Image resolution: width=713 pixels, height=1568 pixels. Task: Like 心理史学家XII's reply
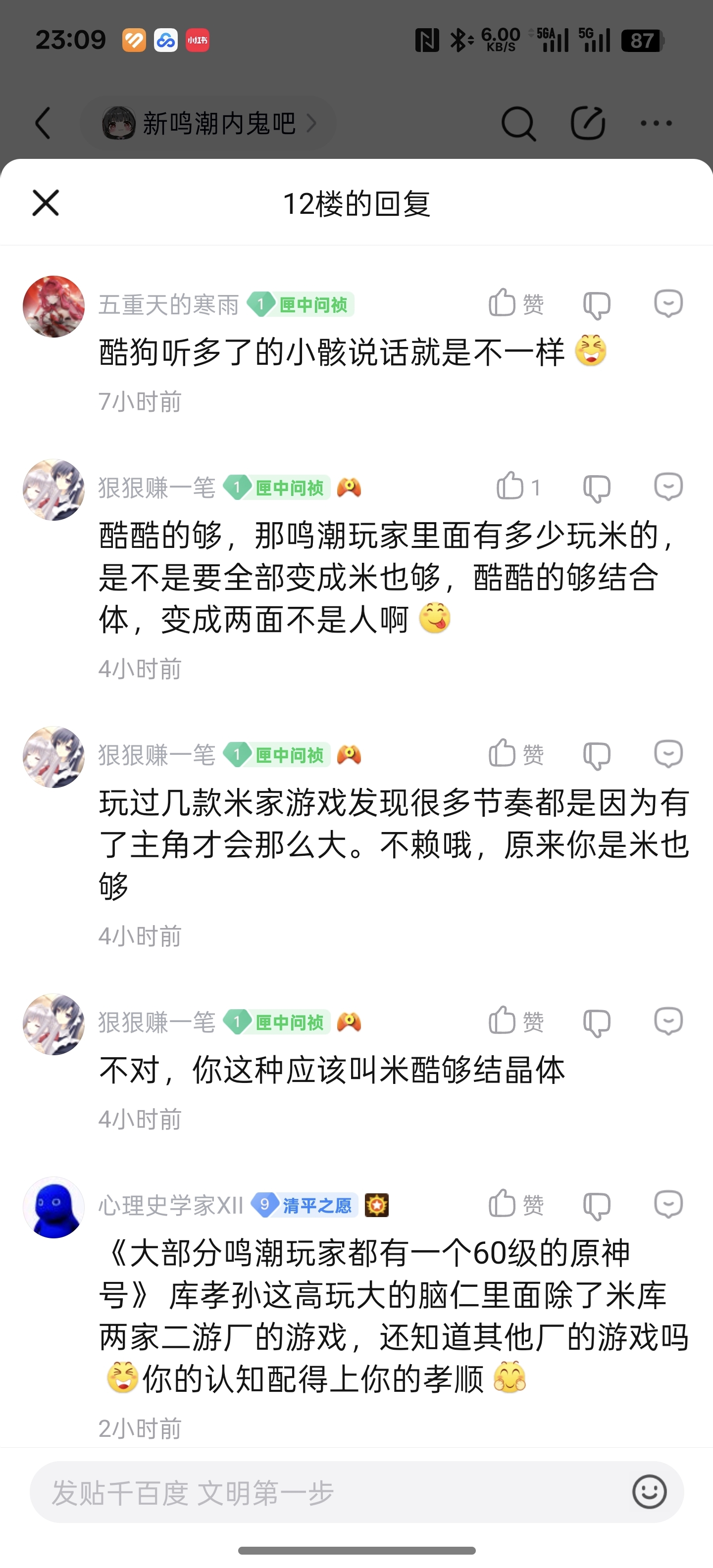coord(515,1204)
